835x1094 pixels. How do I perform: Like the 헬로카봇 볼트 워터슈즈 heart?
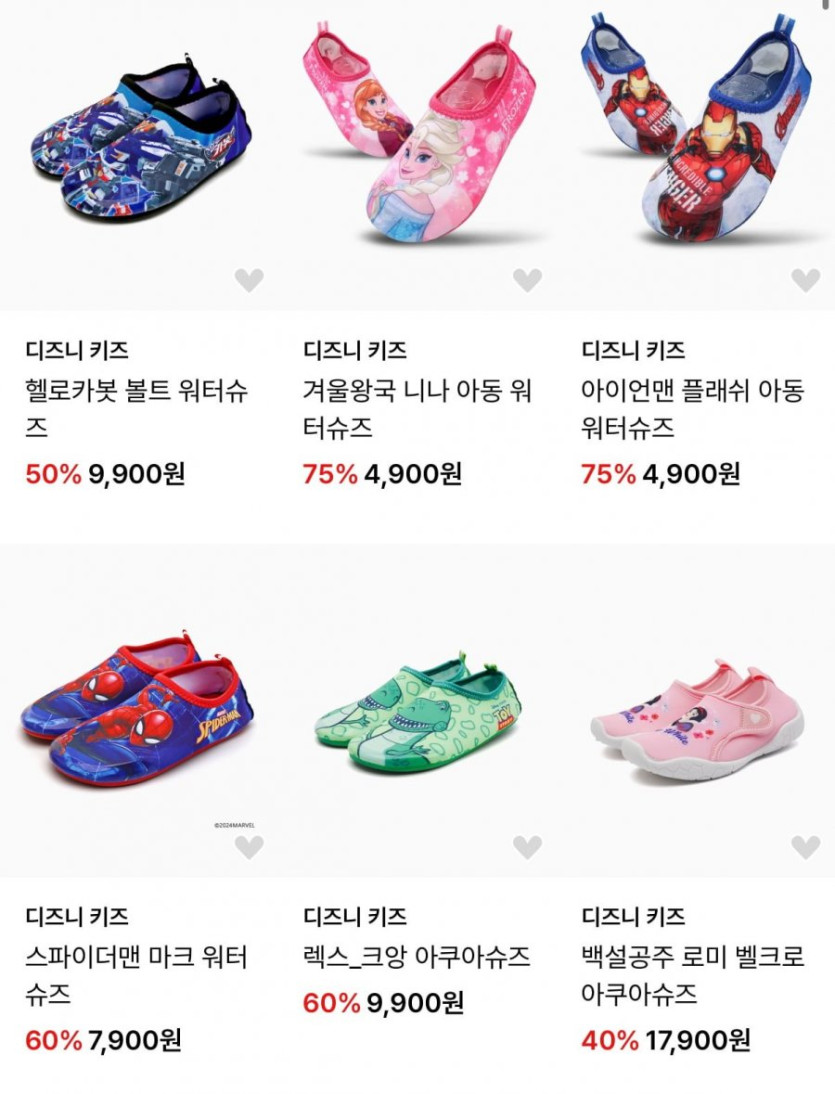click(249, 281)
